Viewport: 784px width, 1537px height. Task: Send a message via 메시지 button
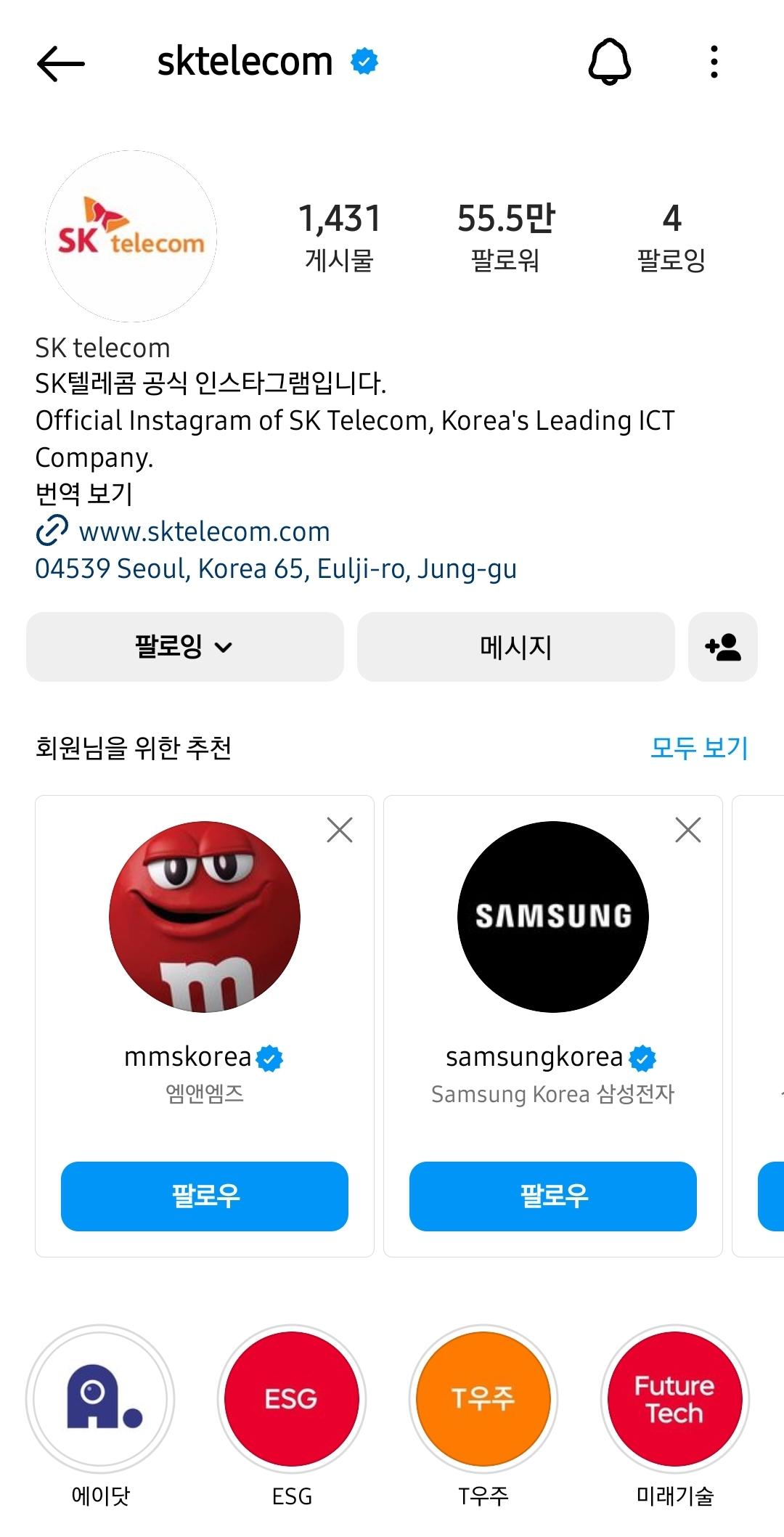coord(515,646)
